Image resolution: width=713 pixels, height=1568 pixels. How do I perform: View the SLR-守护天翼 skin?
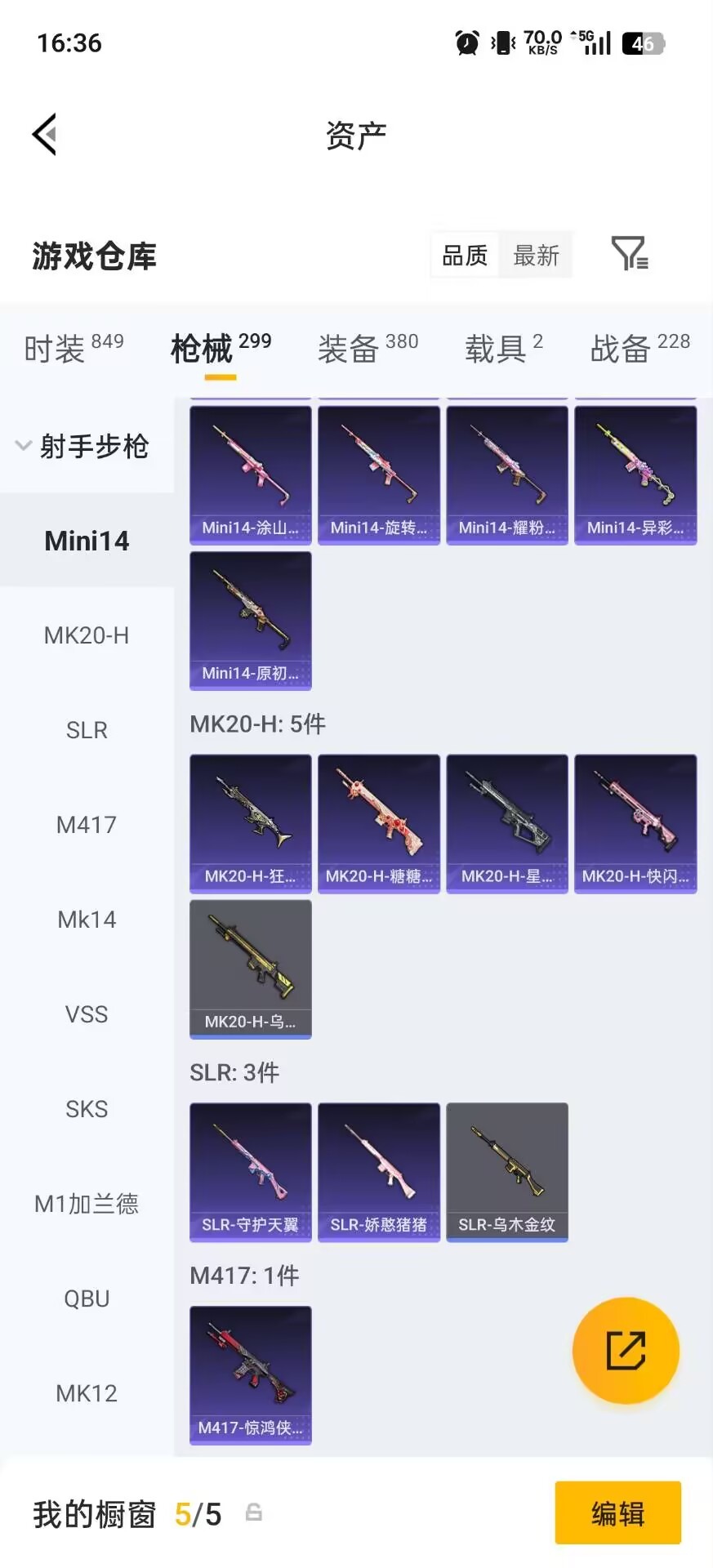coord(251,1172)
